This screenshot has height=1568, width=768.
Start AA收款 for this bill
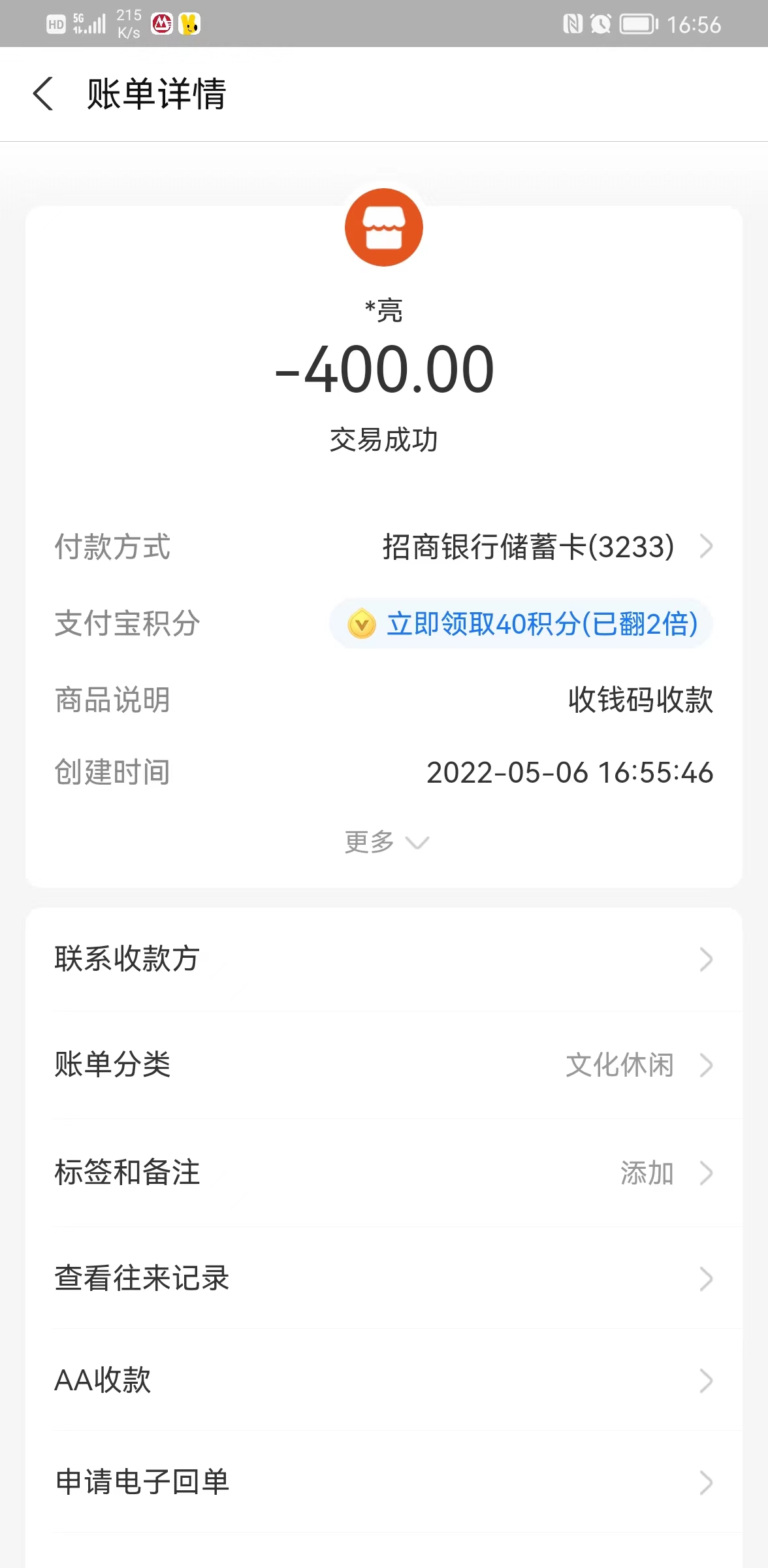(x=384, y=1380)
